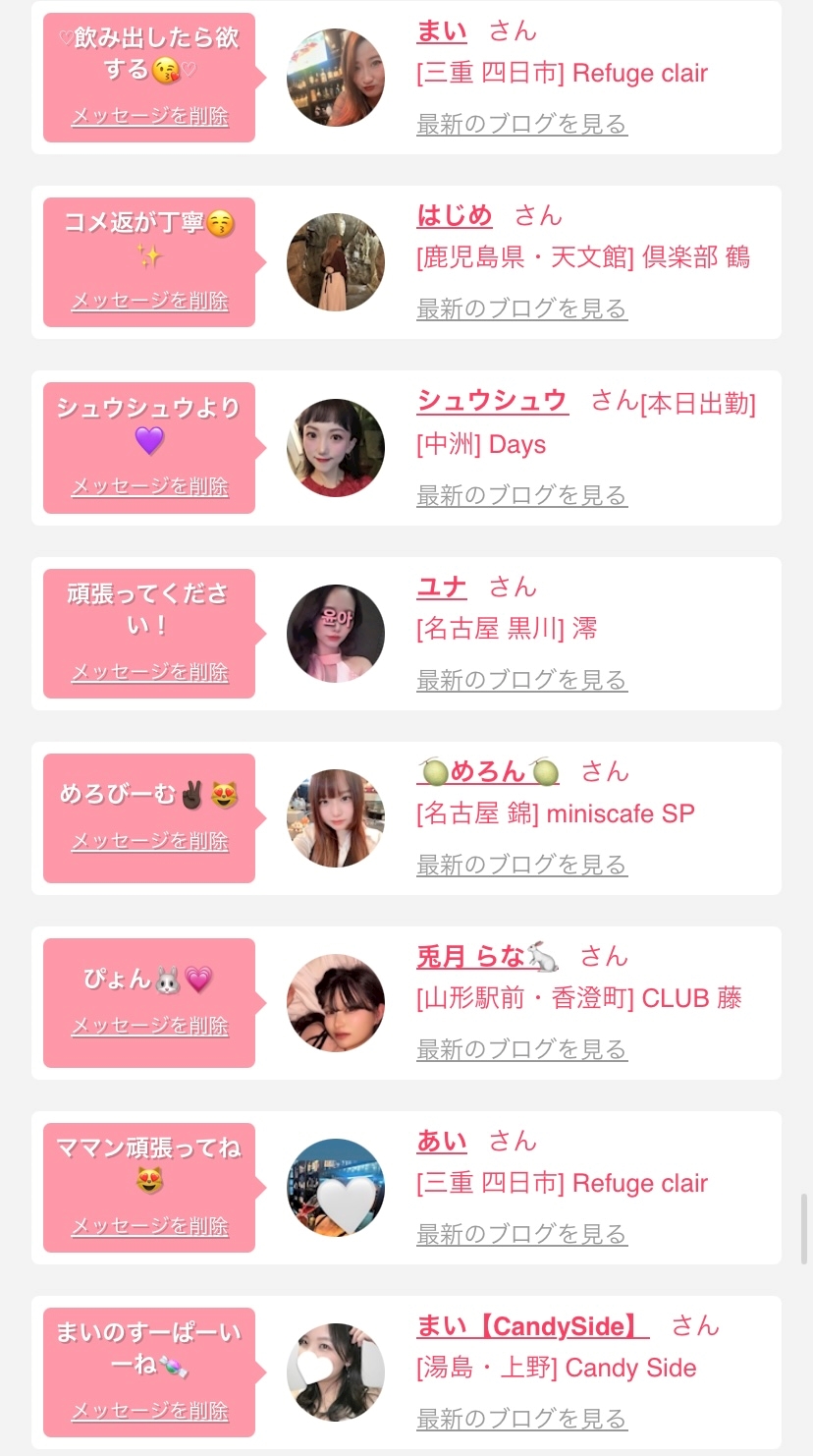View latest blog of はじめ

(x=521, y=309)
